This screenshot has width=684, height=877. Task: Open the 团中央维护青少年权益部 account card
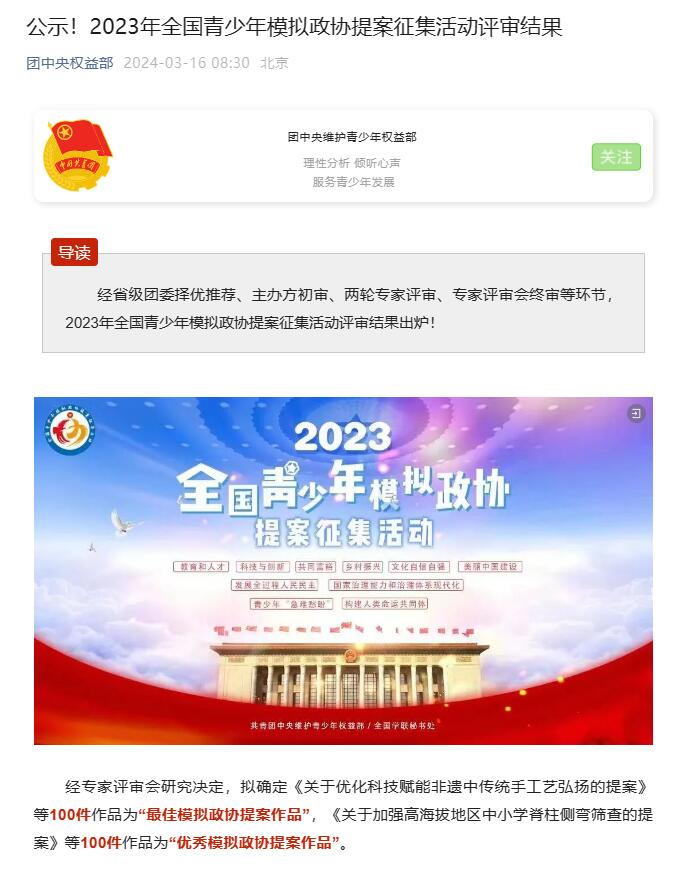(352, 137)
